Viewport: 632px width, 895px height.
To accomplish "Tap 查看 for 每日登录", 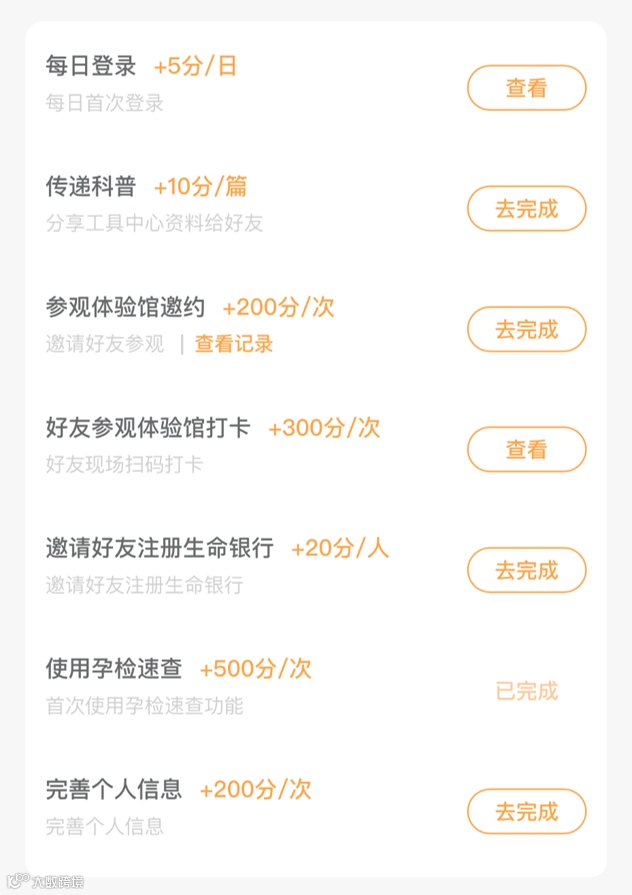I will (x=526, y=88).
